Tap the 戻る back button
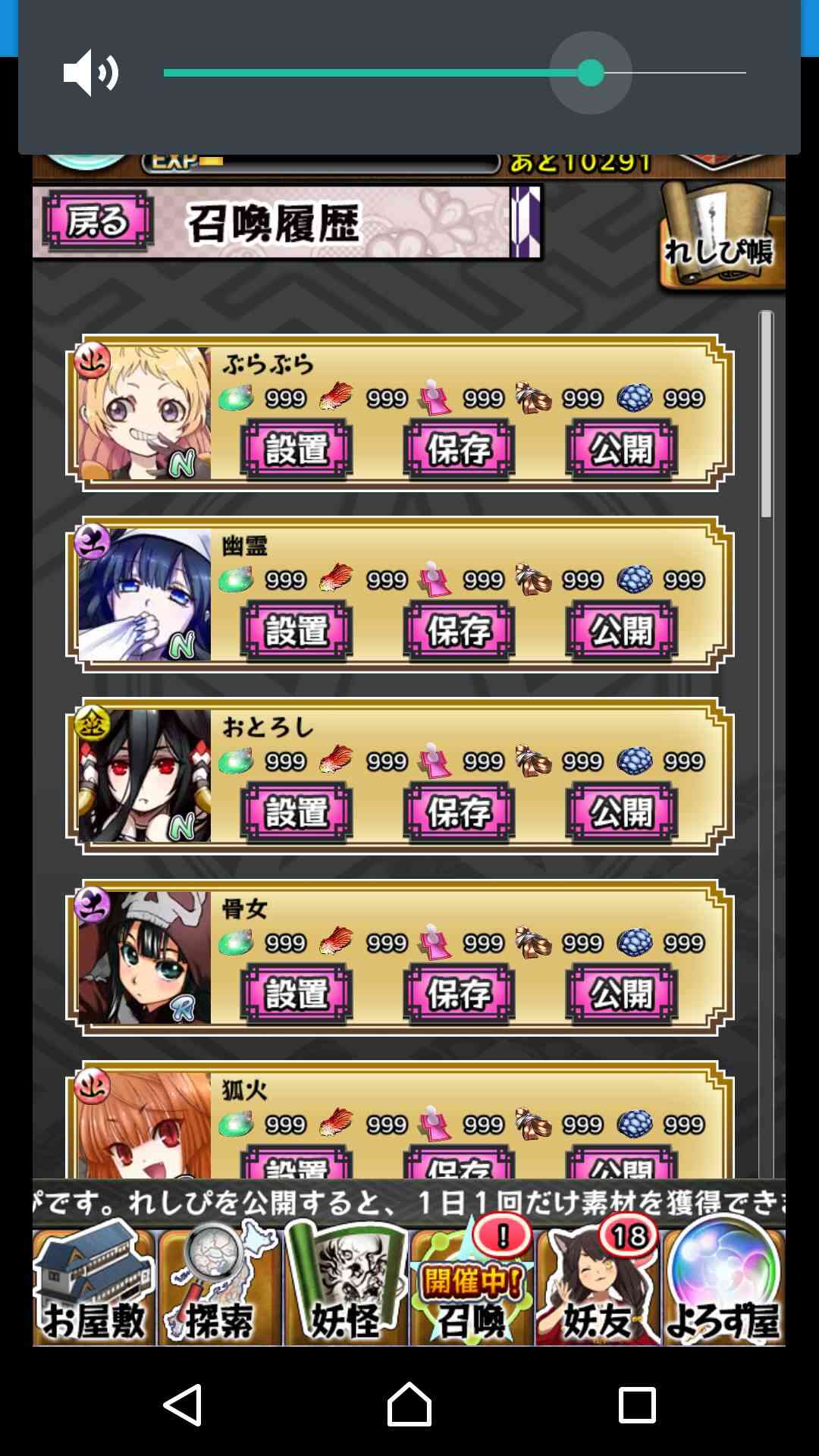This screenshot has width=819, height=1456. click(x=98, y=221)
